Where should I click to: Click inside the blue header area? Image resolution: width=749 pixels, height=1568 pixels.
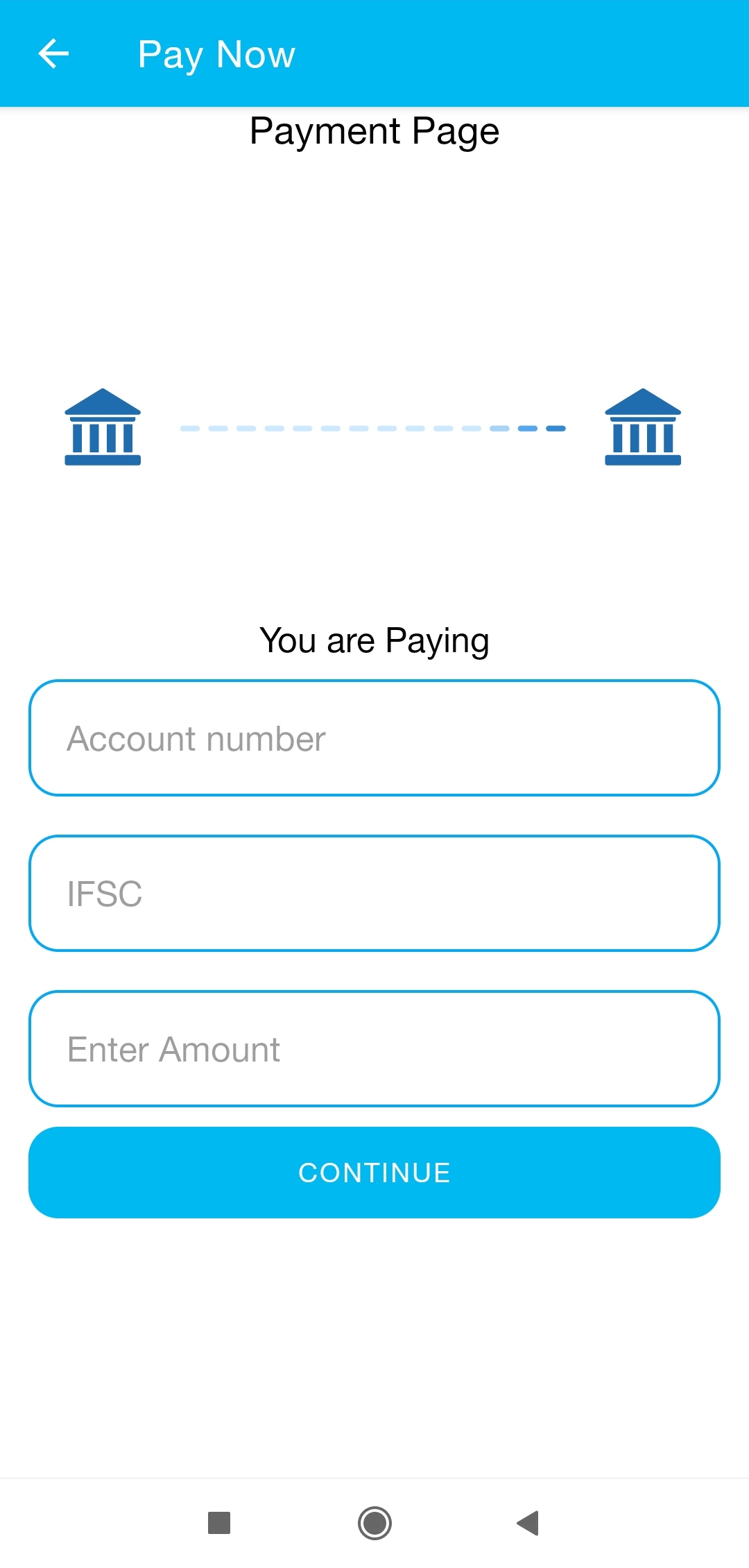[x=485, y=54]
